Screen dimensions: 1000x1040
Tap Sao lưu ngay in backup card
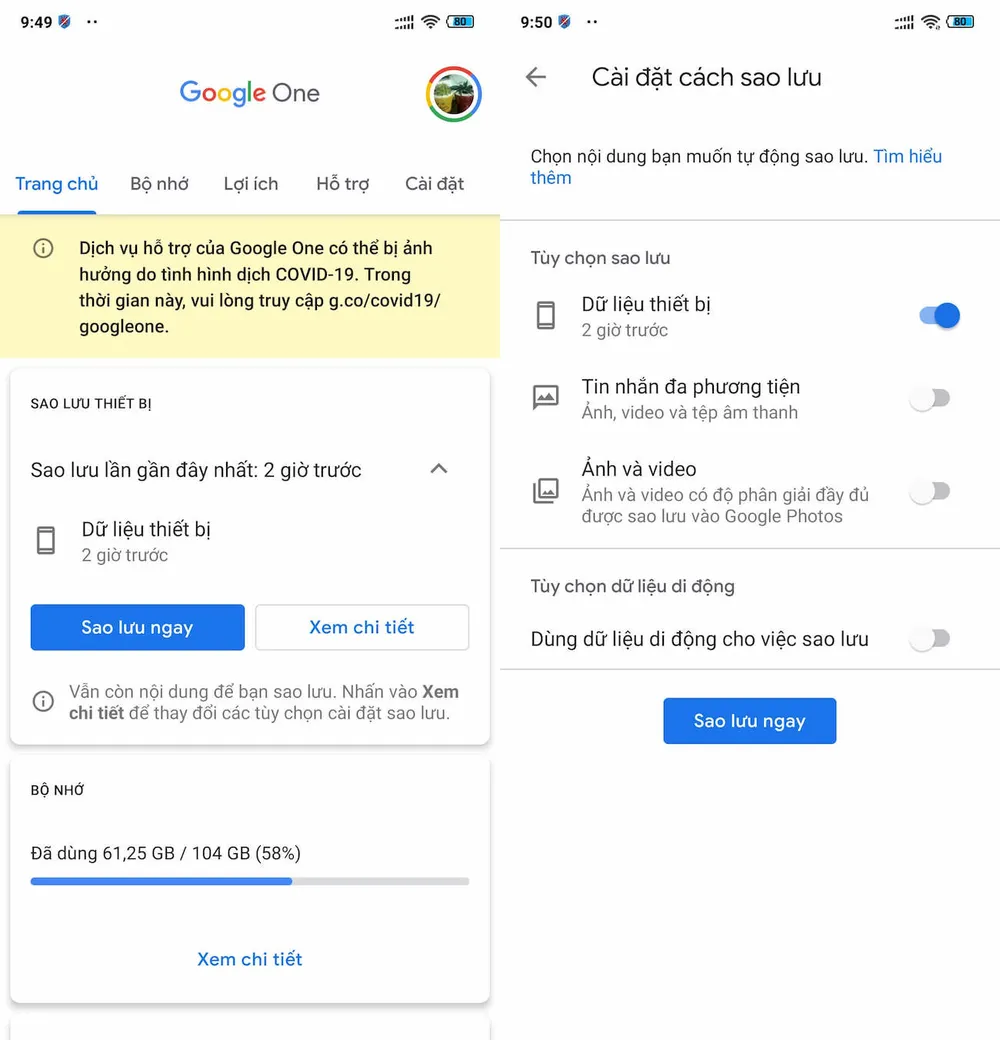(x=137, y=627)
